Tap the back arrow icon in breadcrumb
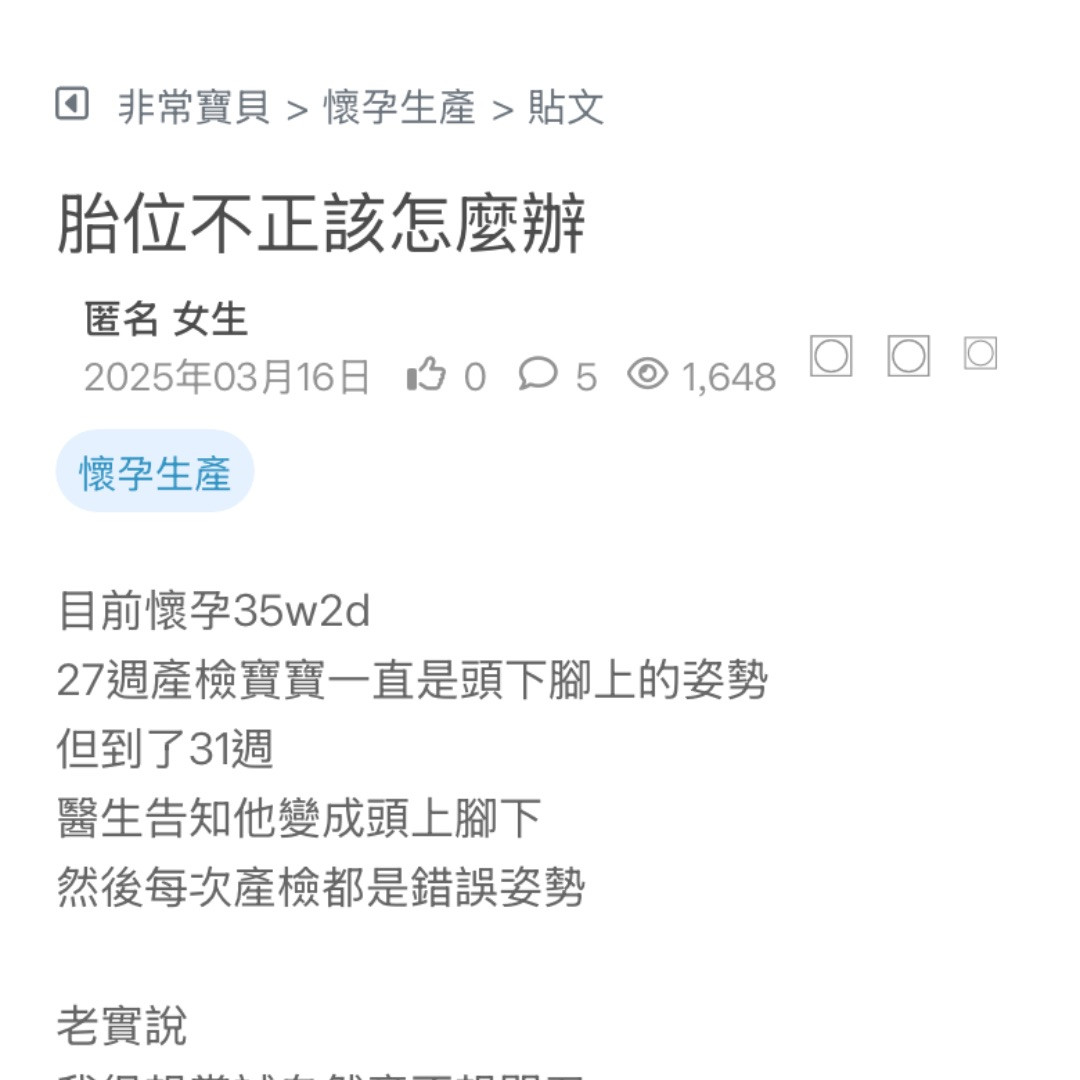The width and height of the screenshot is (1080, 1080). click(72, 104)
